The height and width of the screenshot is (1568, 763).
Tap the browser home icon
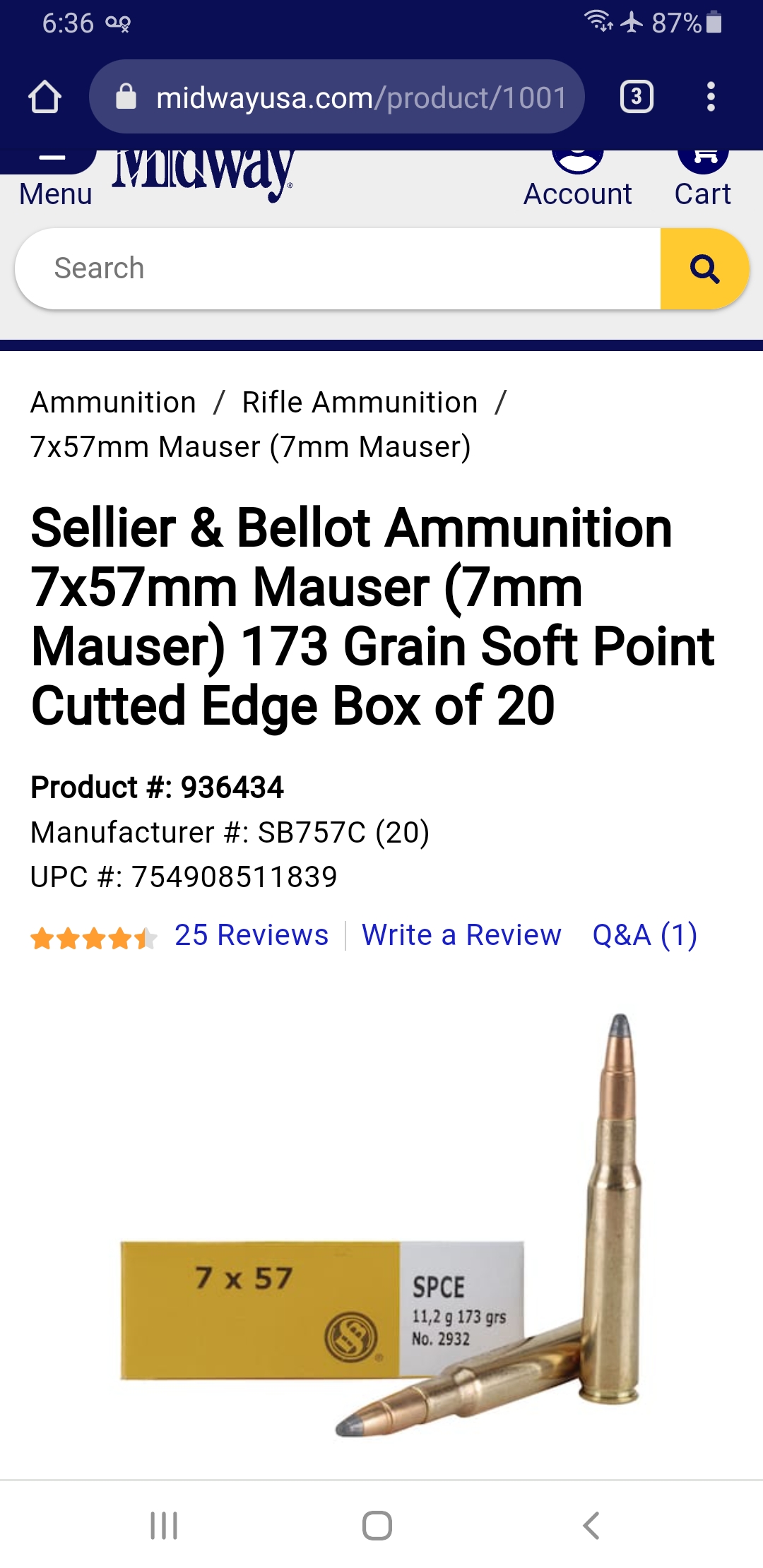[x=45, y=97]
